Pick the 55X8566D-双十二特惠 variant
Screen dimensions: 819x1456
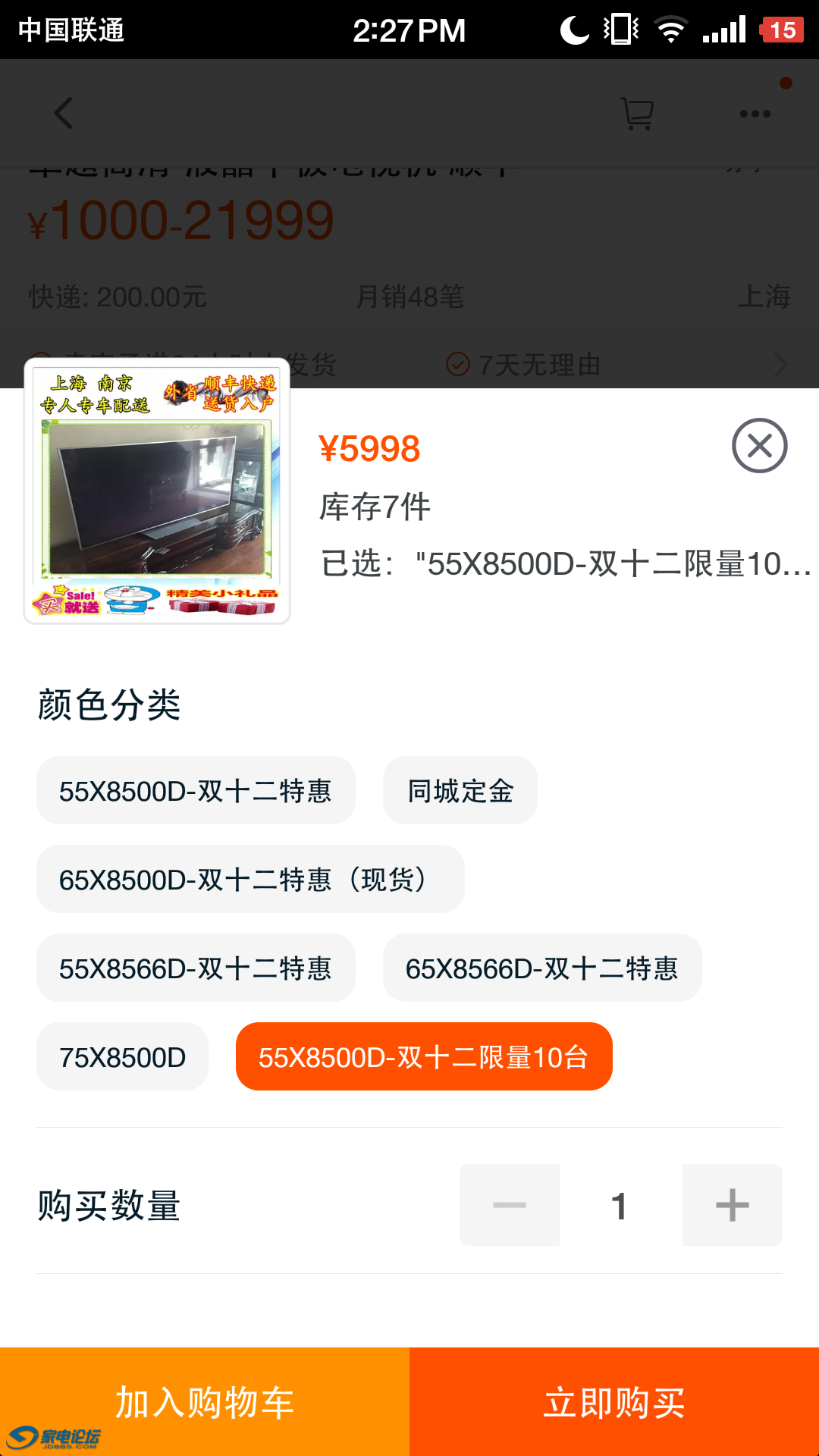[196, 968]
